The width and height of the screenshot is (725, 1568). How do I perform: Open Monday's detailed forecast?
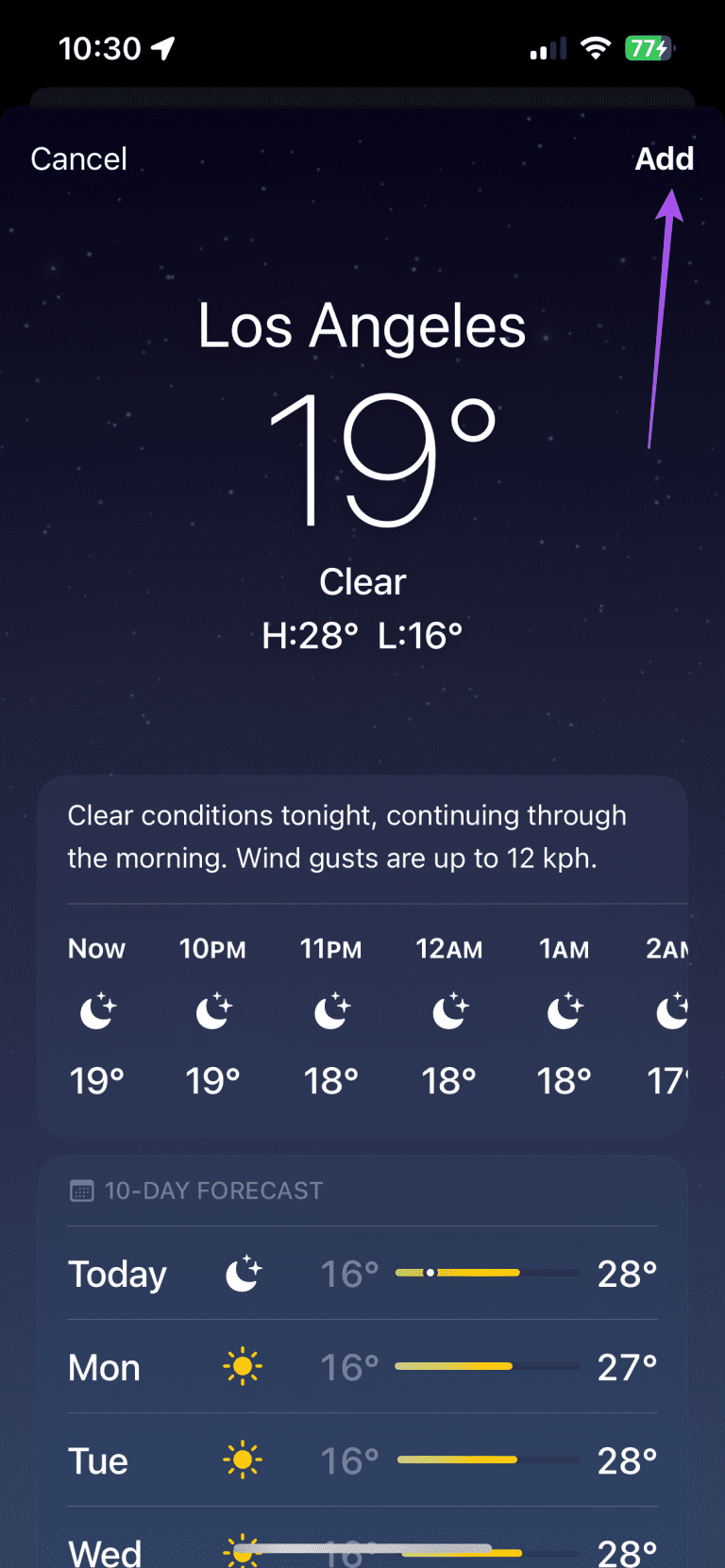[362, 1365]
